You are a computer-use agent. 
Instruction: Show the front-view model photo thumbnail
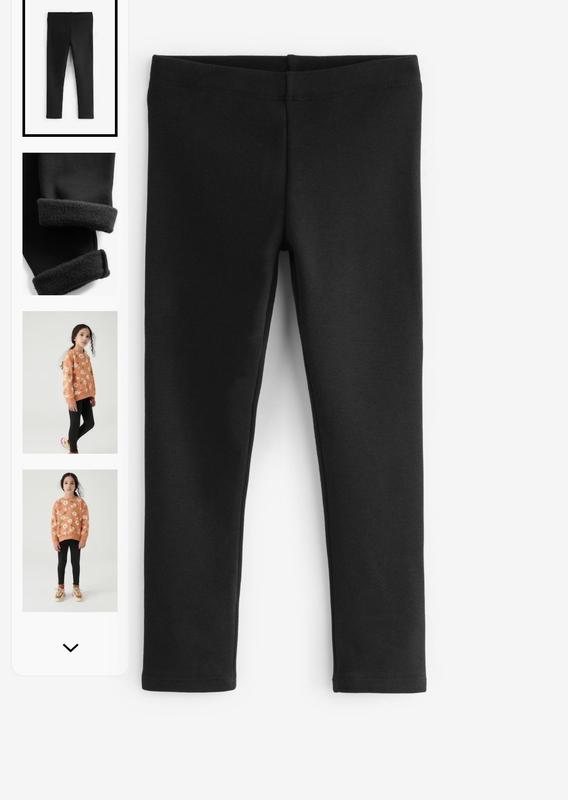(x=70, y=540)
